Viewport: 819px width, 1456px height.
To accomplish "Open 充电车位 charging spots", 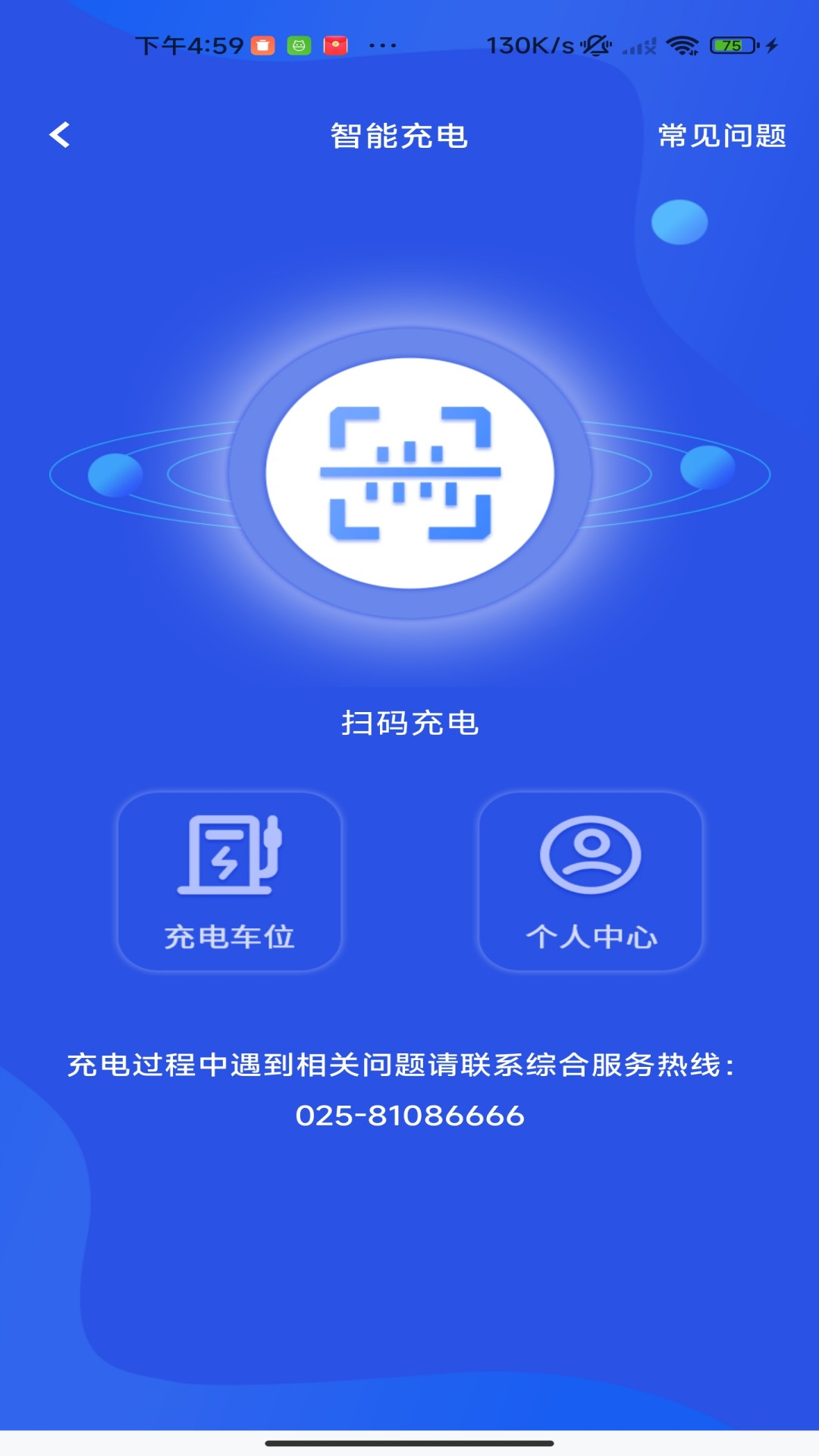I will [229, 881].
